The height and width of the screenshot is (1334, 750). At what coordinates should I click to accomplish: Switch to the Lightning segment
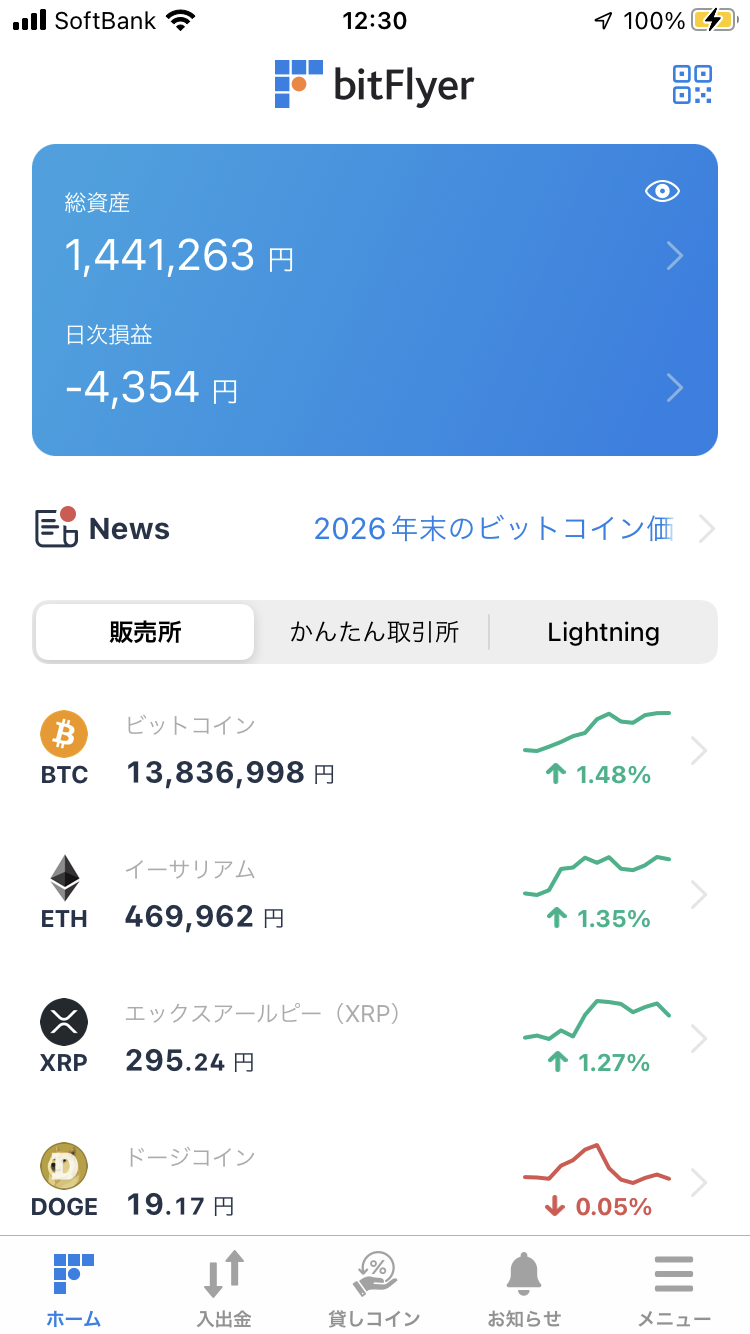click(x=603, y=632)
